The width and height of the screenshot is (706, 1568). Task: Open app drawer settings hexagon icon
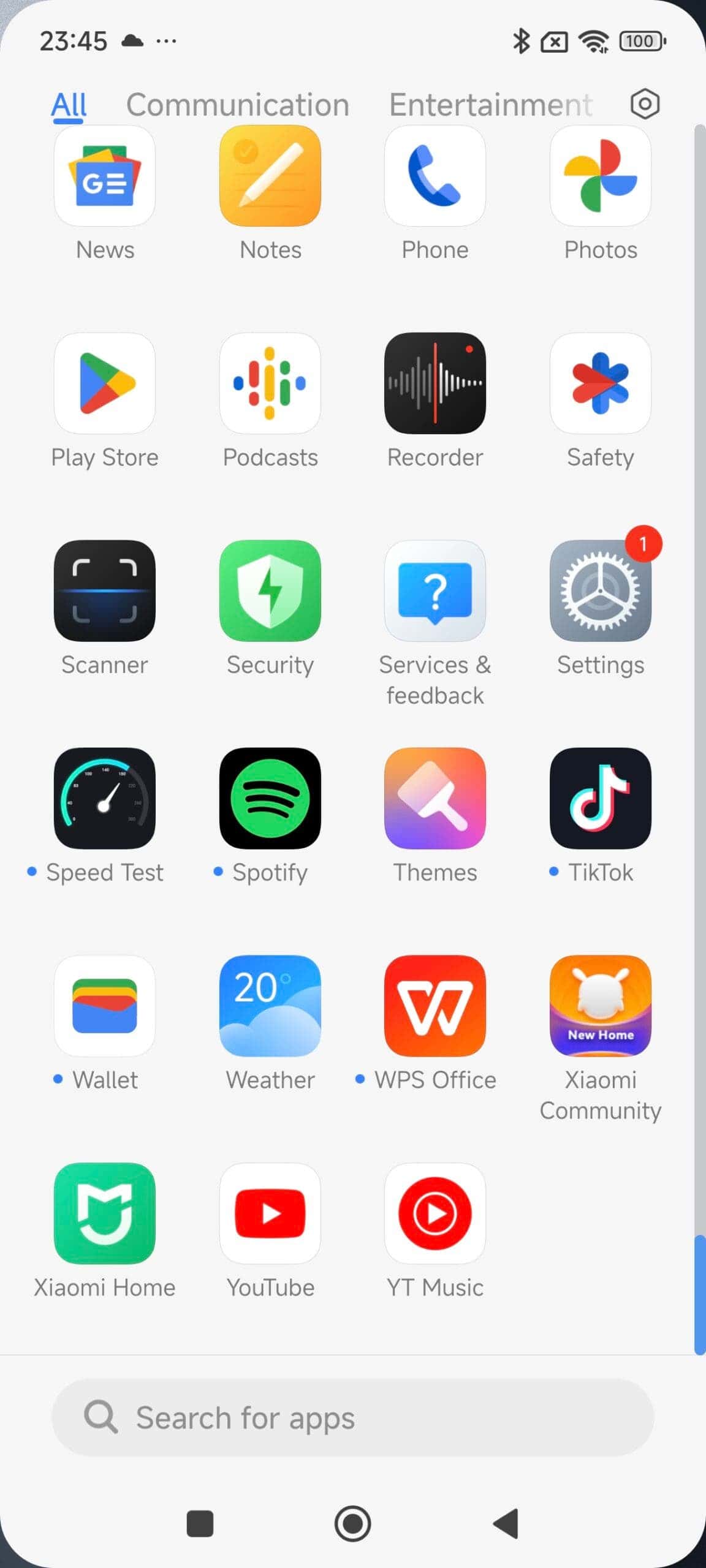pyautogui.click(x=645, y=104)
